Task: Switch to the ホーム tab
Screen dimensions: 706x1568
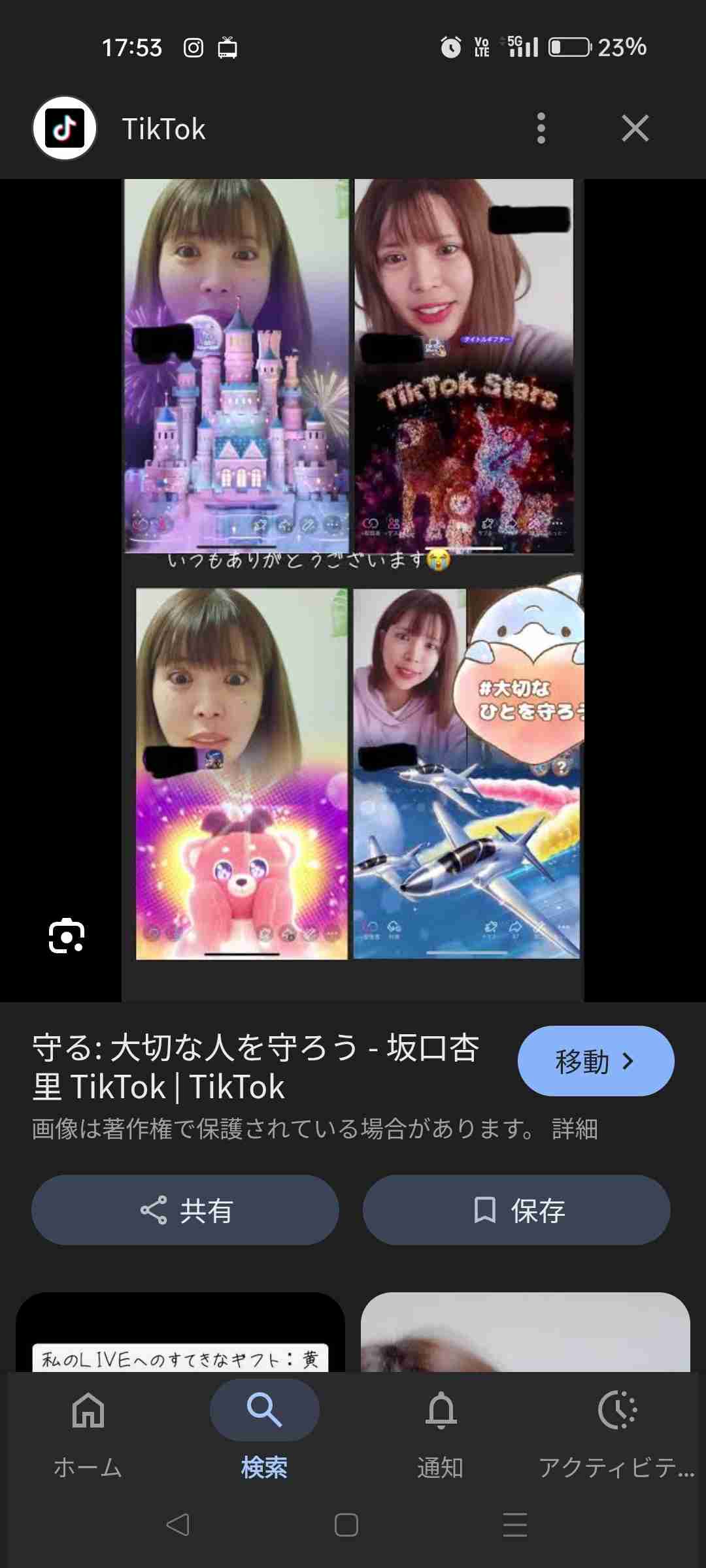Action: click(x=88, y=1429)
